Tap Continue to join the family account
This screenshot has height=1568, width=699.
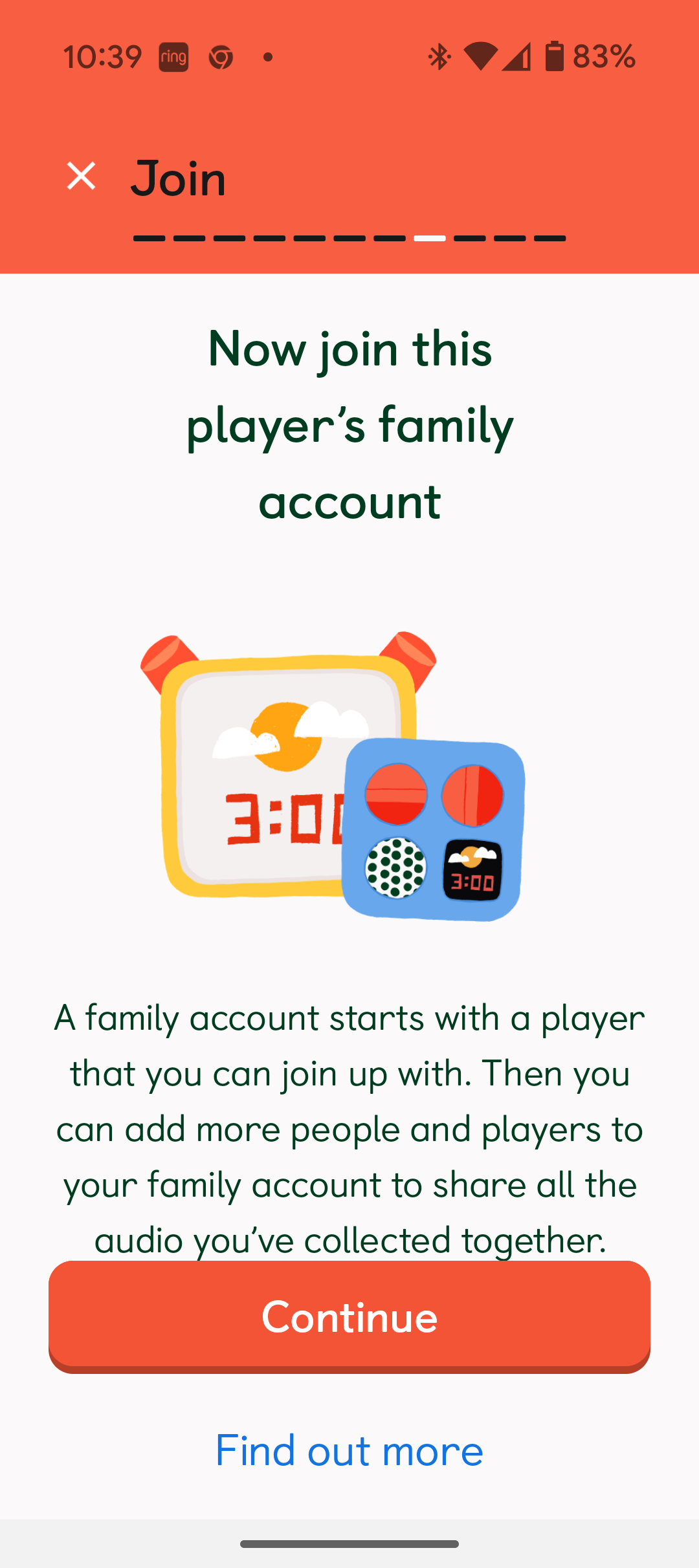coord(349,1316)
